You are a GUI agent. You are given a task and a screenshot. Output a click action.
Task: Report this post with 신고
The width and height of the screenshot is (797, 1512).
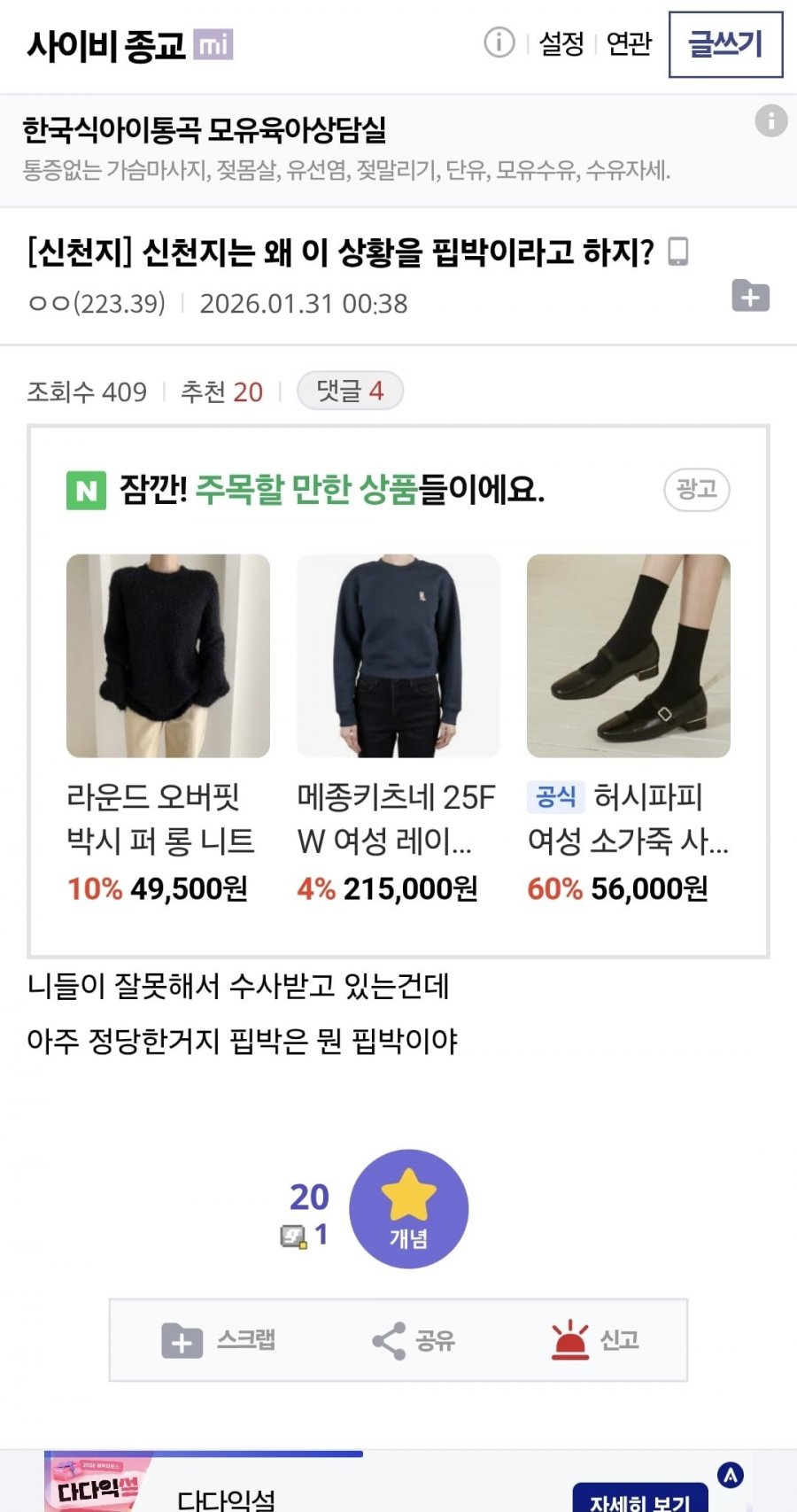[595, 1340]
